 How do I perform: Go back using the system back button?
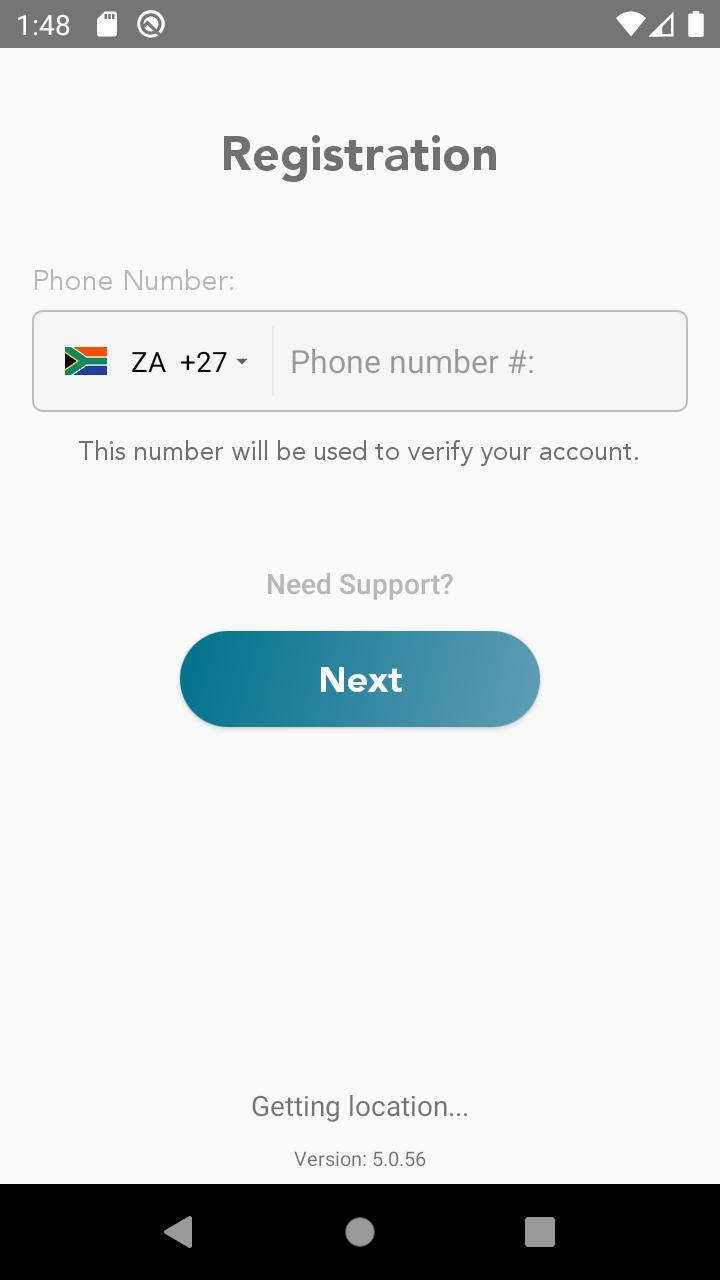point(178,1231)
